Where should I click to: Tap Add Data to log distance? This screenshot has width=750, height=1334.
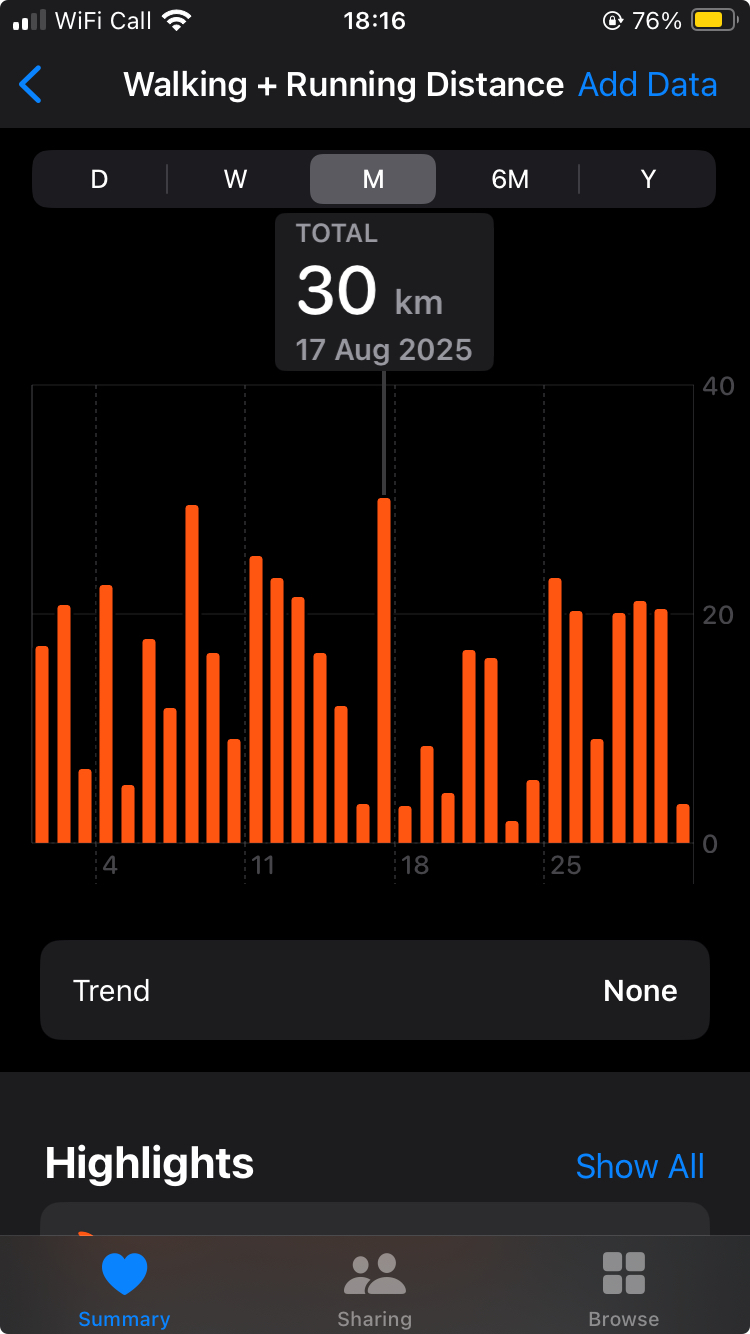pyautogui.click(x=647, y=85)
